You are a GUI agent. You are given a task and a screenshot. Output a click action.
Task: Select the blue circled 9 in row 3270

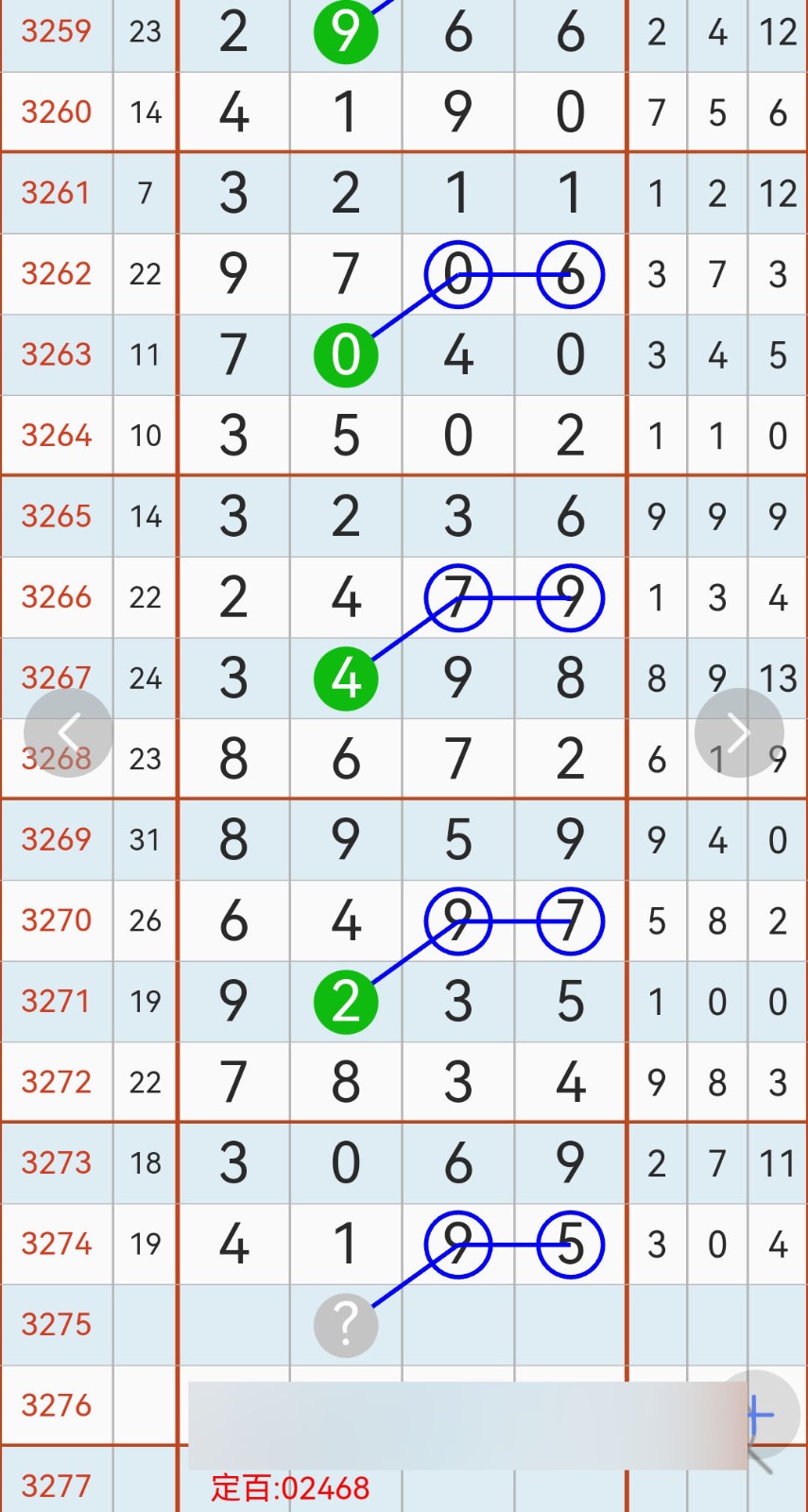[x=458, y=920]
